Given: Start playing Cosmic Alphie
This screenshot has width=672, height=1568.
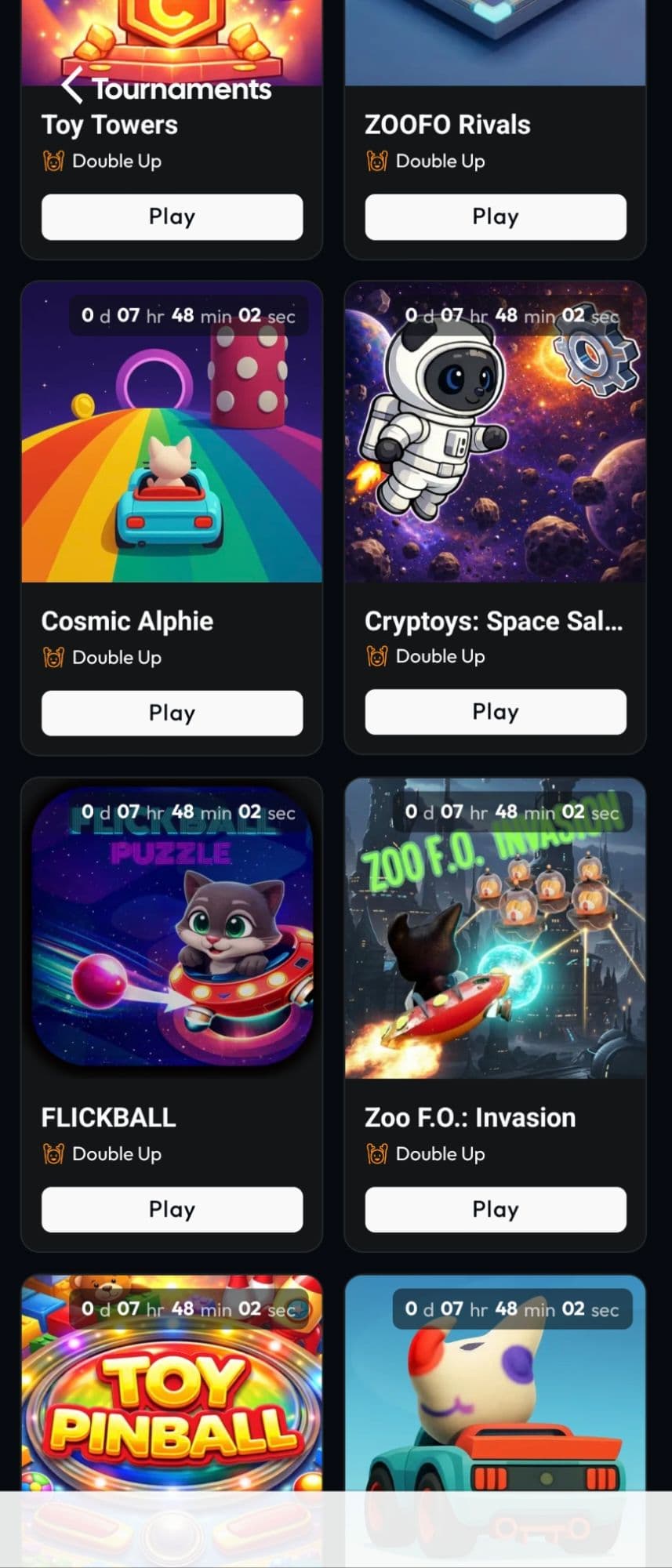Looking at the screenshot, I should point(172,713).
